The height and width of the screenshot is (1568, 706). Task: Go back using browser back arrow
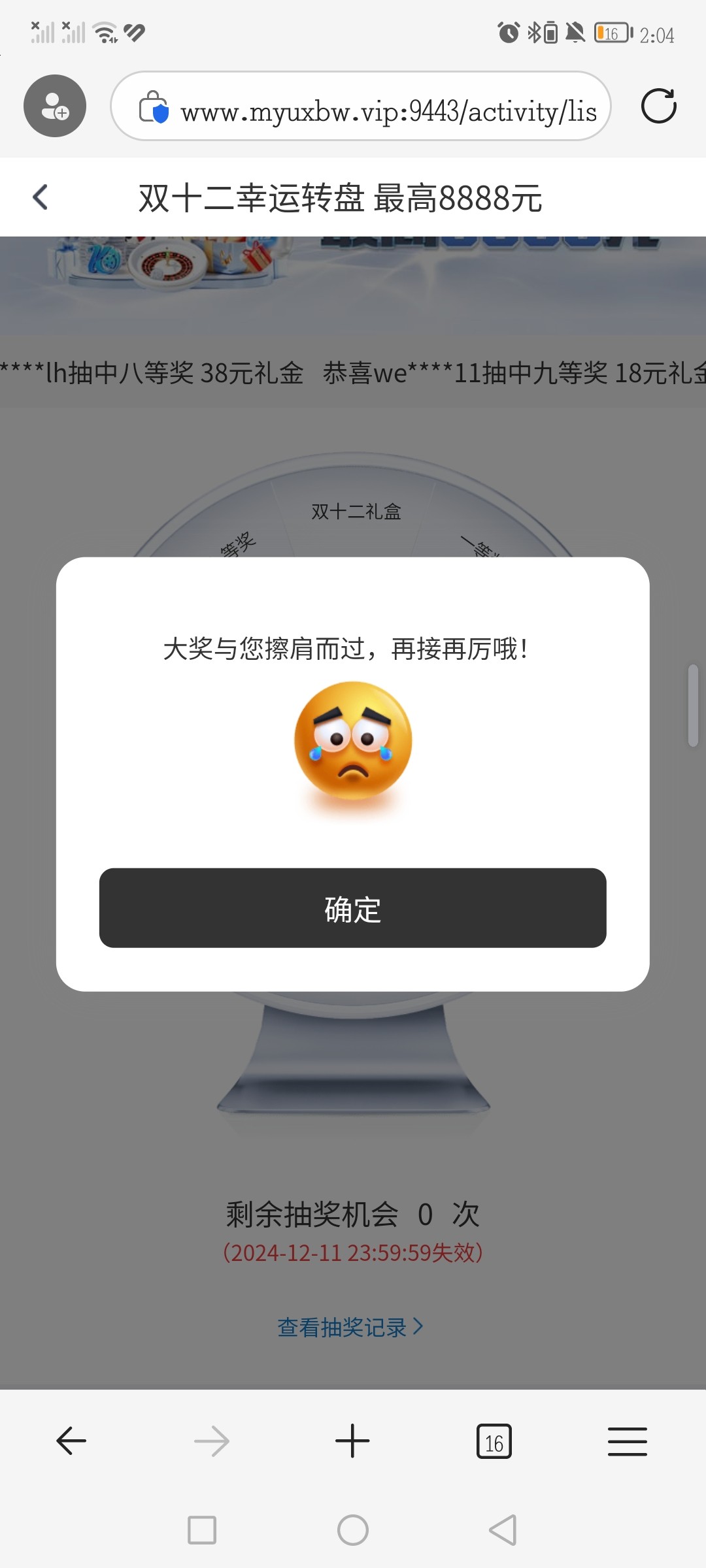click(x=71, y=1441)
